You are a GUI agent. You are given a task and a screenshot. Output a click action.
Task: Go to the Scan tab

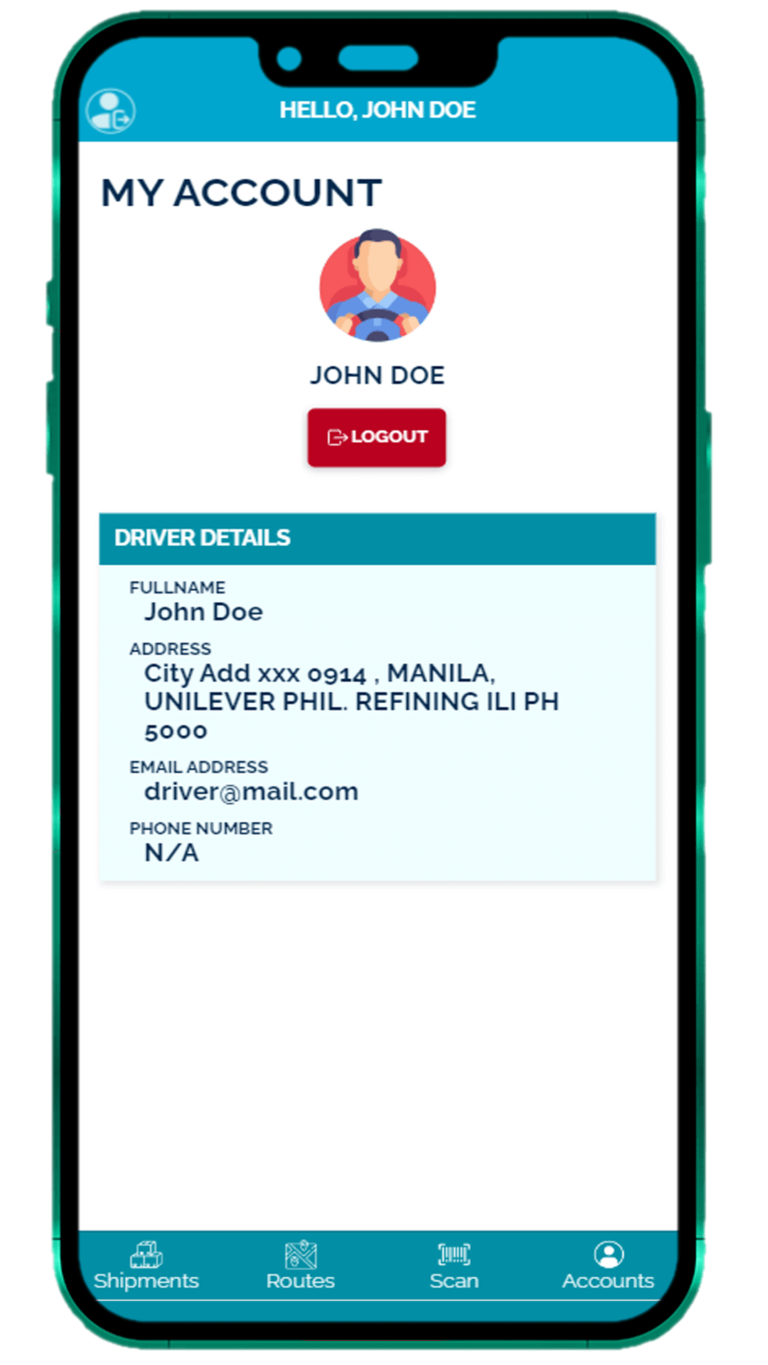coord(454,1266)
